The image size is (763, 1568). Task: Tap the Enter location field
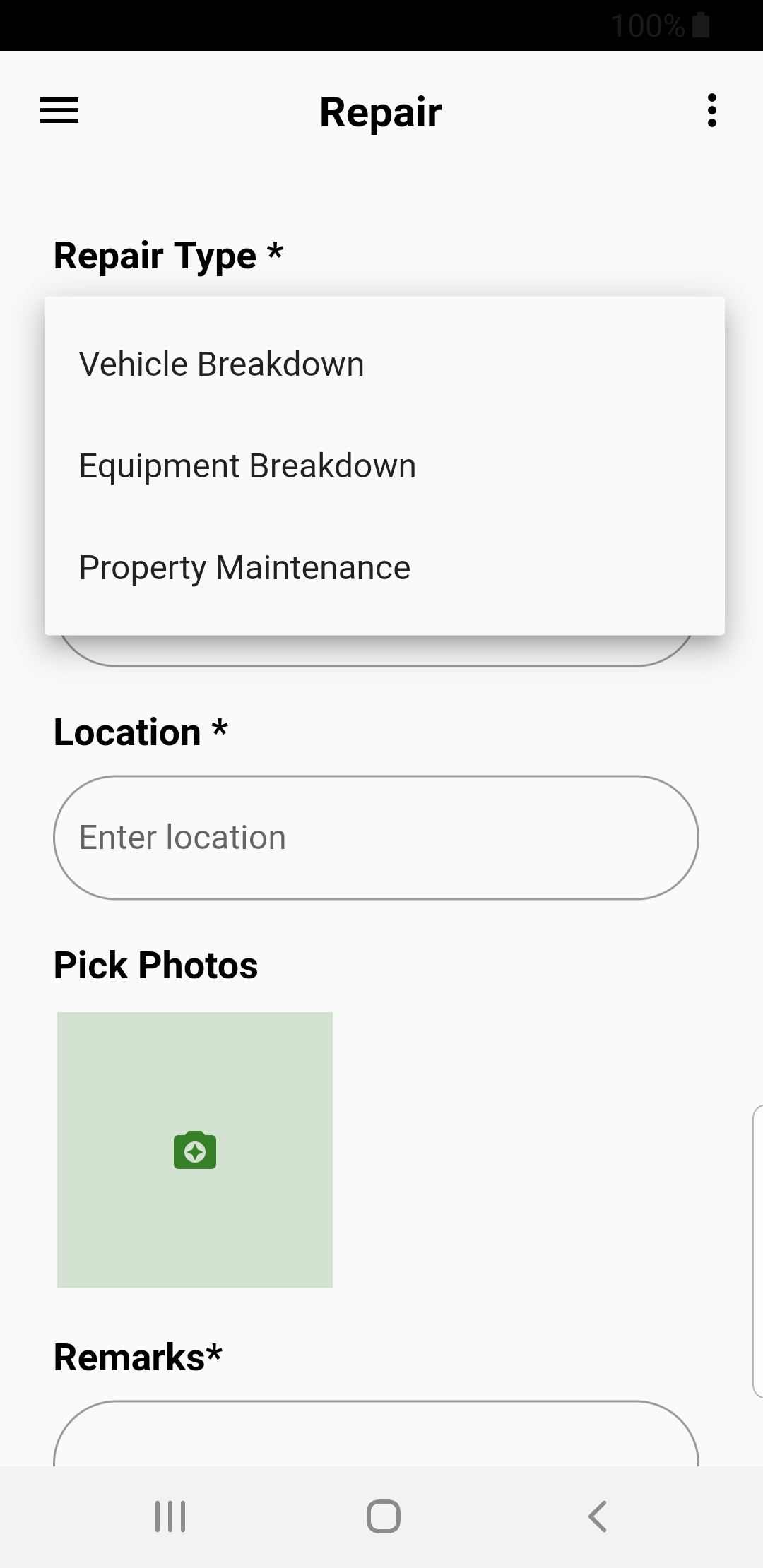(x=376, y=838)
